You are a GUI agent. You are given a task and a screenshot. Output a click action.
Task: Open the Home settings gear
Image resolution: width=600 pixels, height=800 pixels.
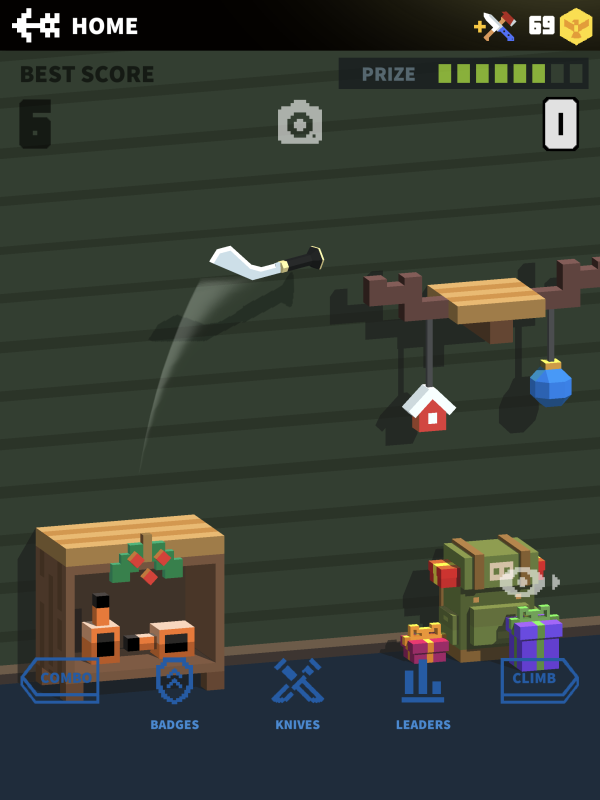tap(36, 25)
